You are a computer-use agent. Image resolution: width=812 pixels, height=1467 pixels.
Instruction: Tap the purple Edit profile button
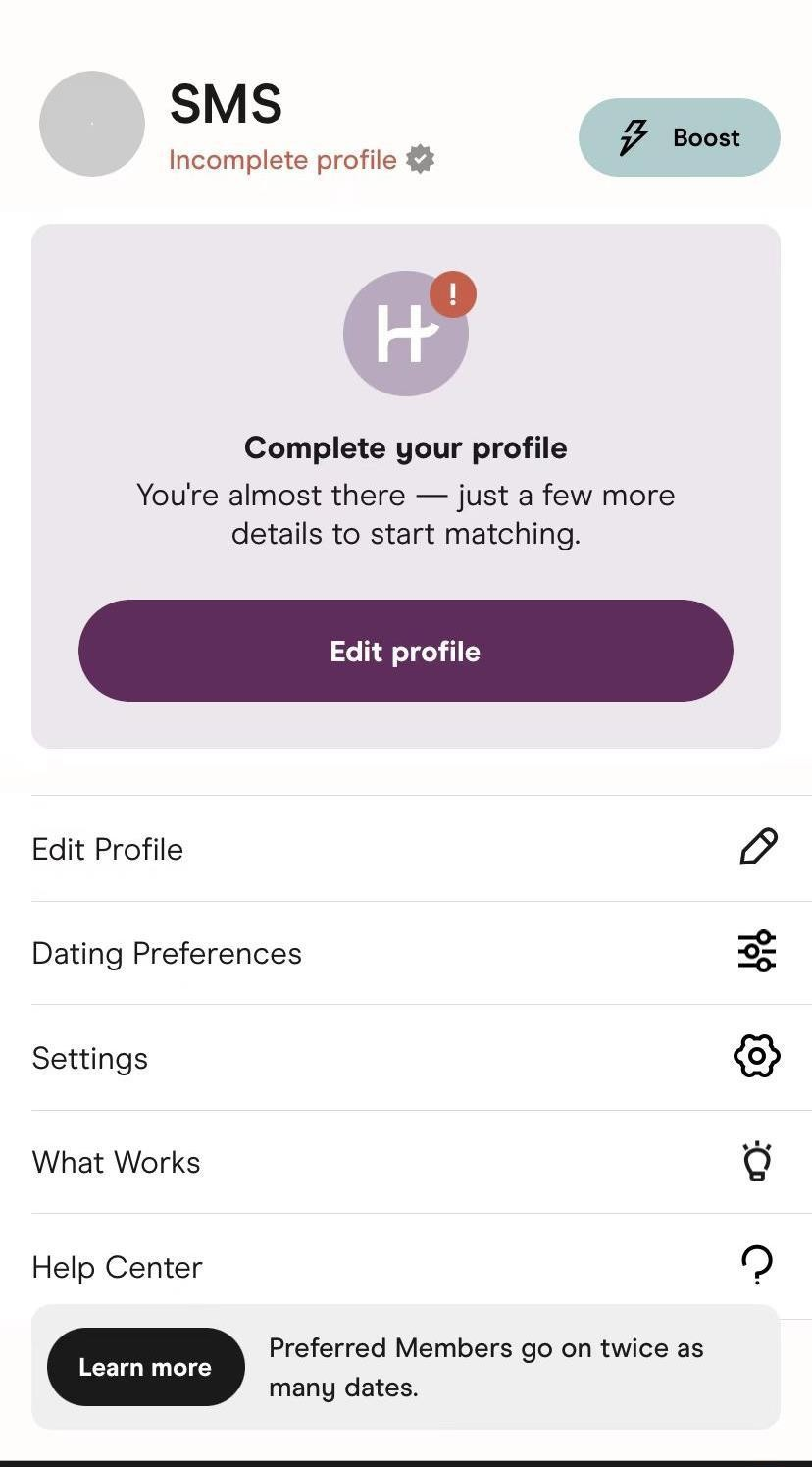[405, 651]
